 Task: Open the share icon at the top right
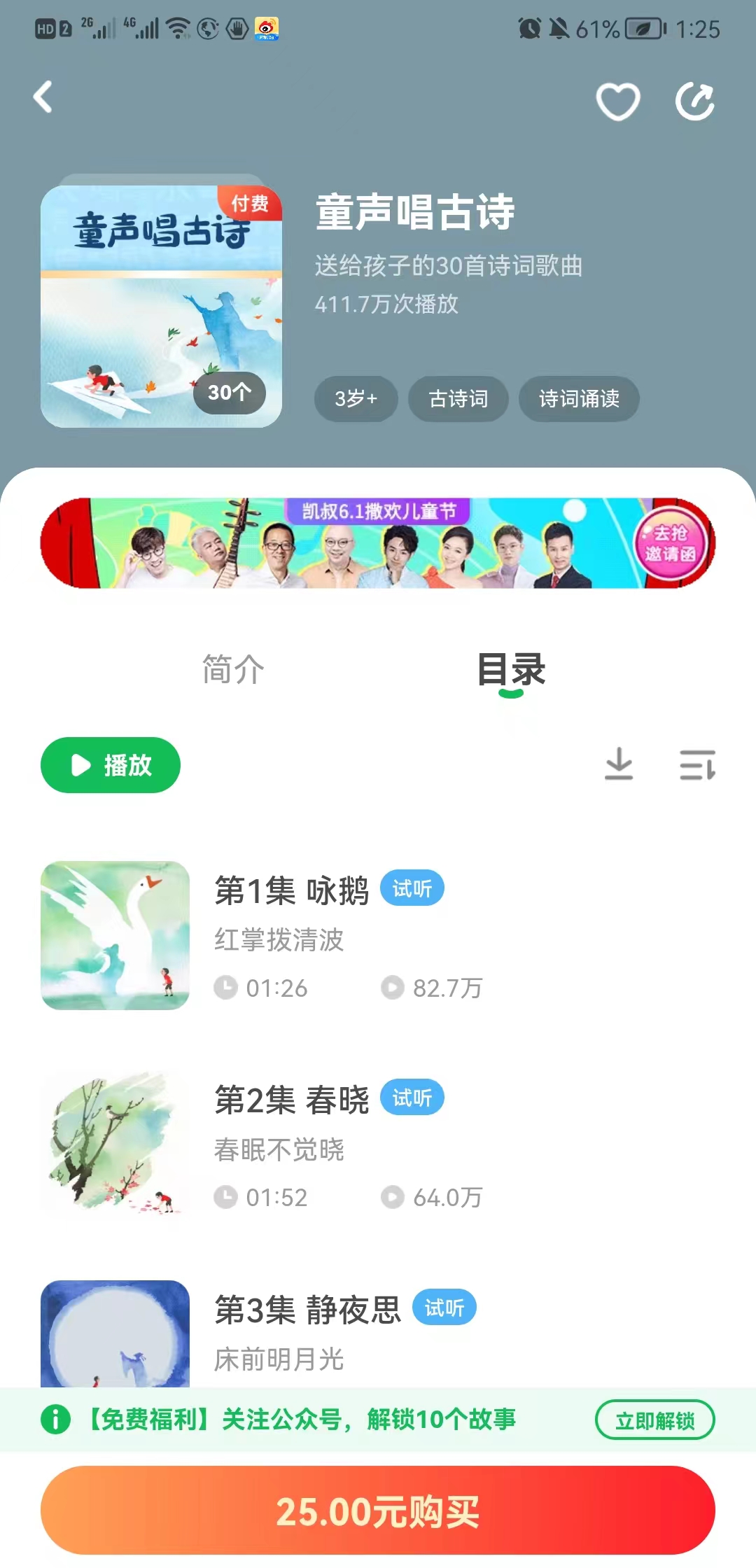pos(695,100)
